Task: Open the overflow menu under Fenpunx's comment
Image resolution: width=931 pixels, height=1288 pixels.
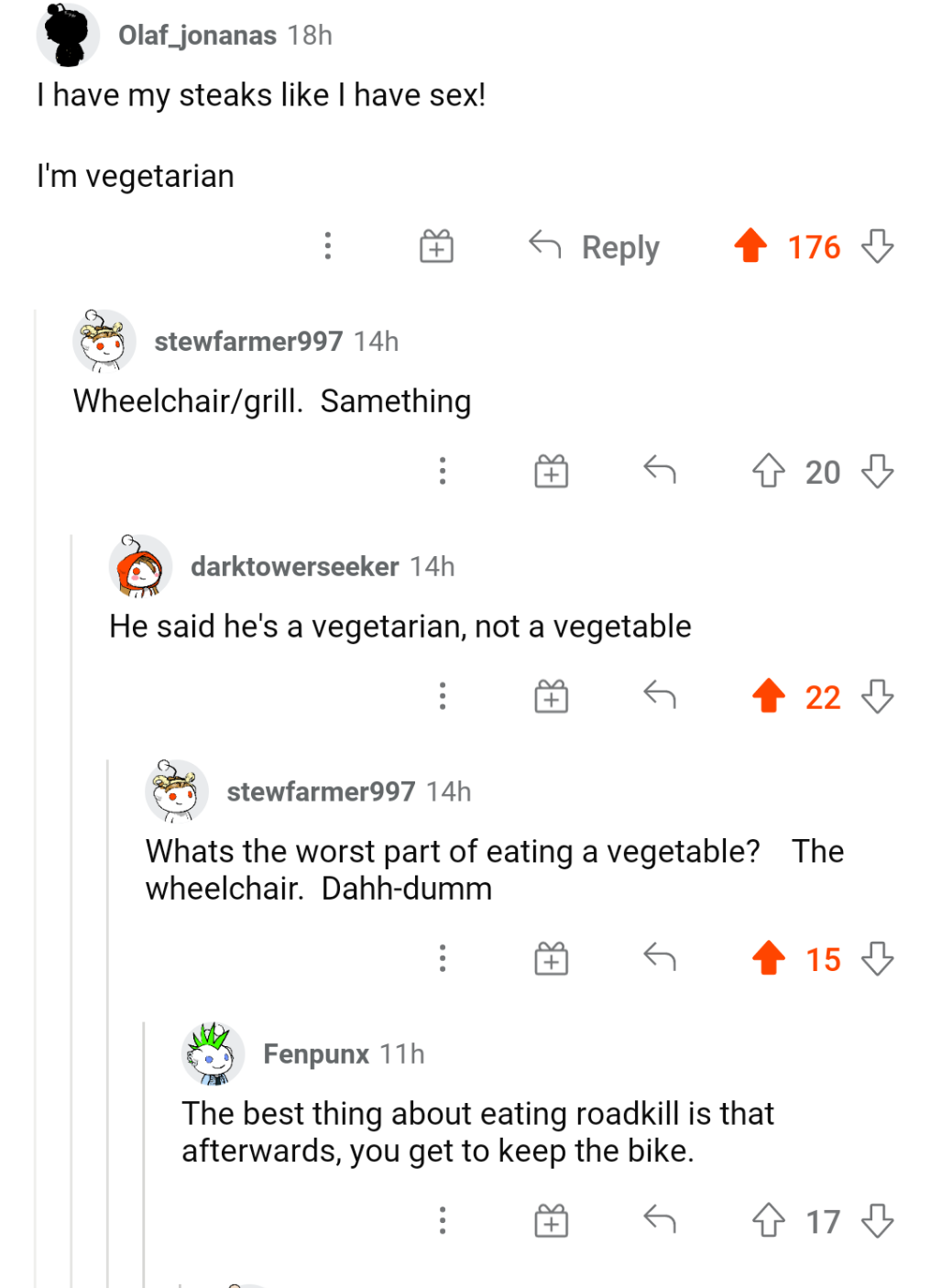Action: point(443,1220)
